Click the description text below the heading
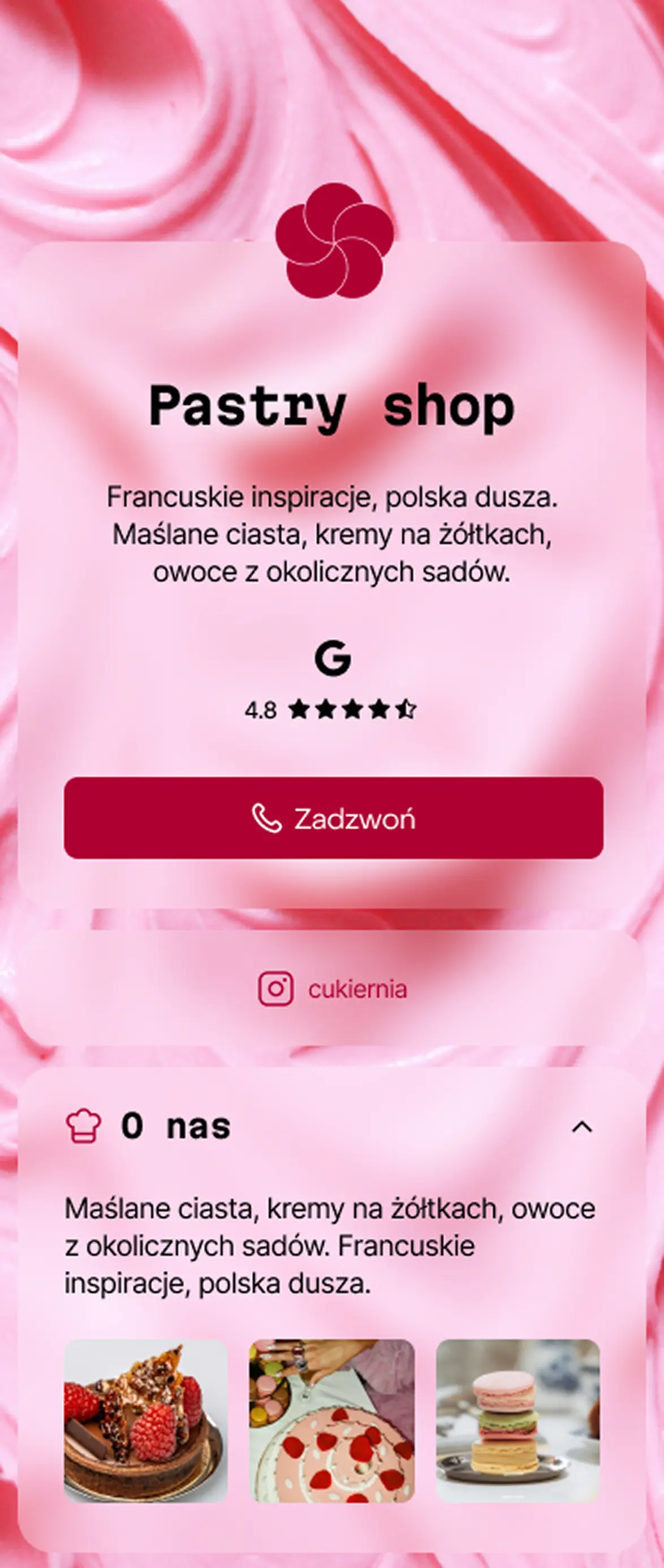The width and height of the screenshot is (664, 1568). [332, 534]
